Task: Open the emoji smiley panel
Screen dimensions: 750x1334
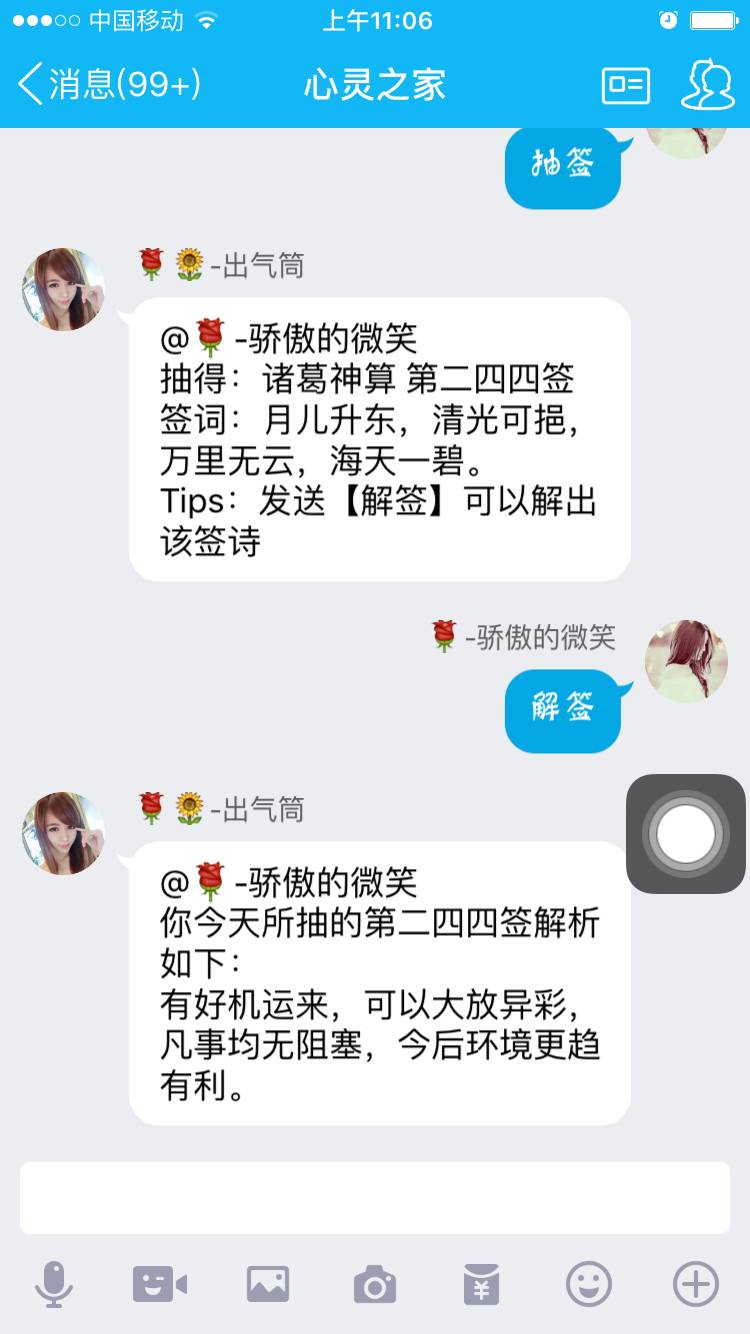Action: click(589, 1283)
